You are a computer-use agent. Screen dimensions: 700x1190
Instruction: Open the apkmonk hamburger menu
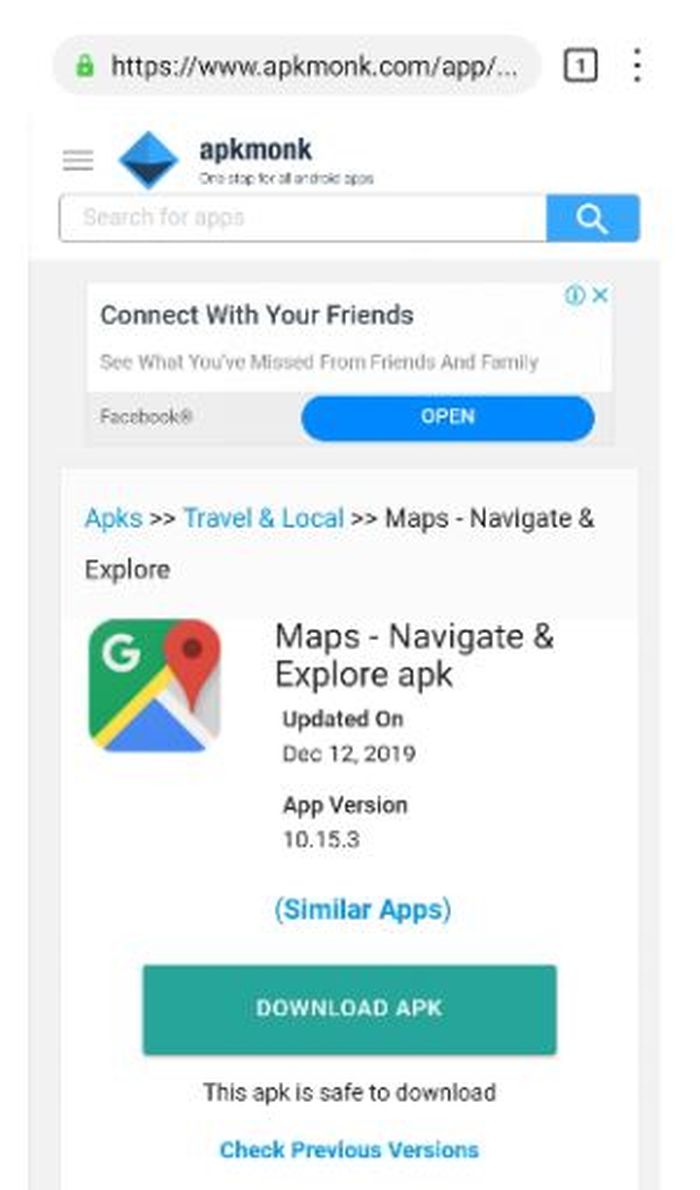coord(77,160)
